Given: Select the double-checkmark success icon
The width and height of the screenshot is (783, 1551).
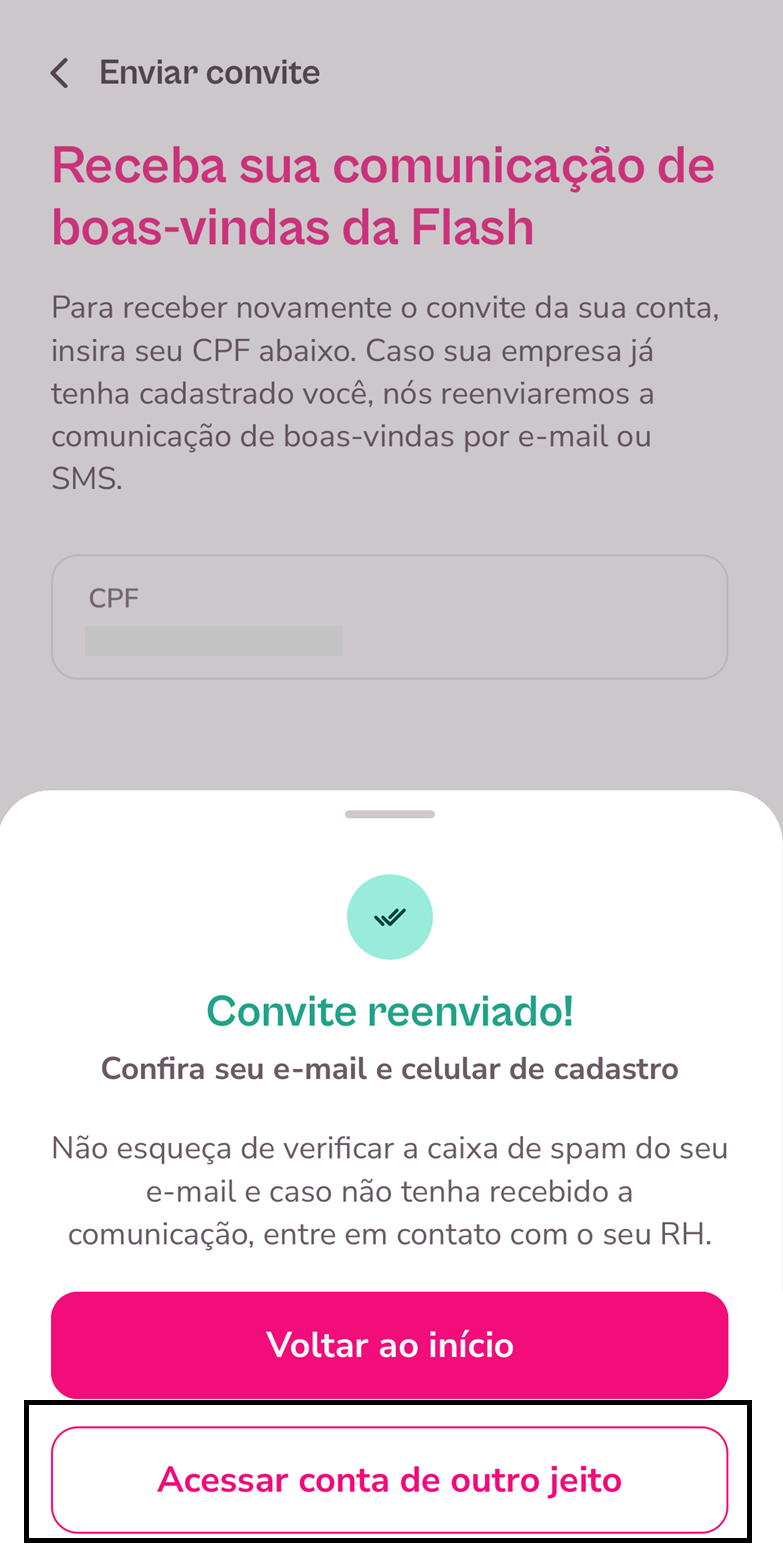Looking at the screenshot, I should click(390, 916).
